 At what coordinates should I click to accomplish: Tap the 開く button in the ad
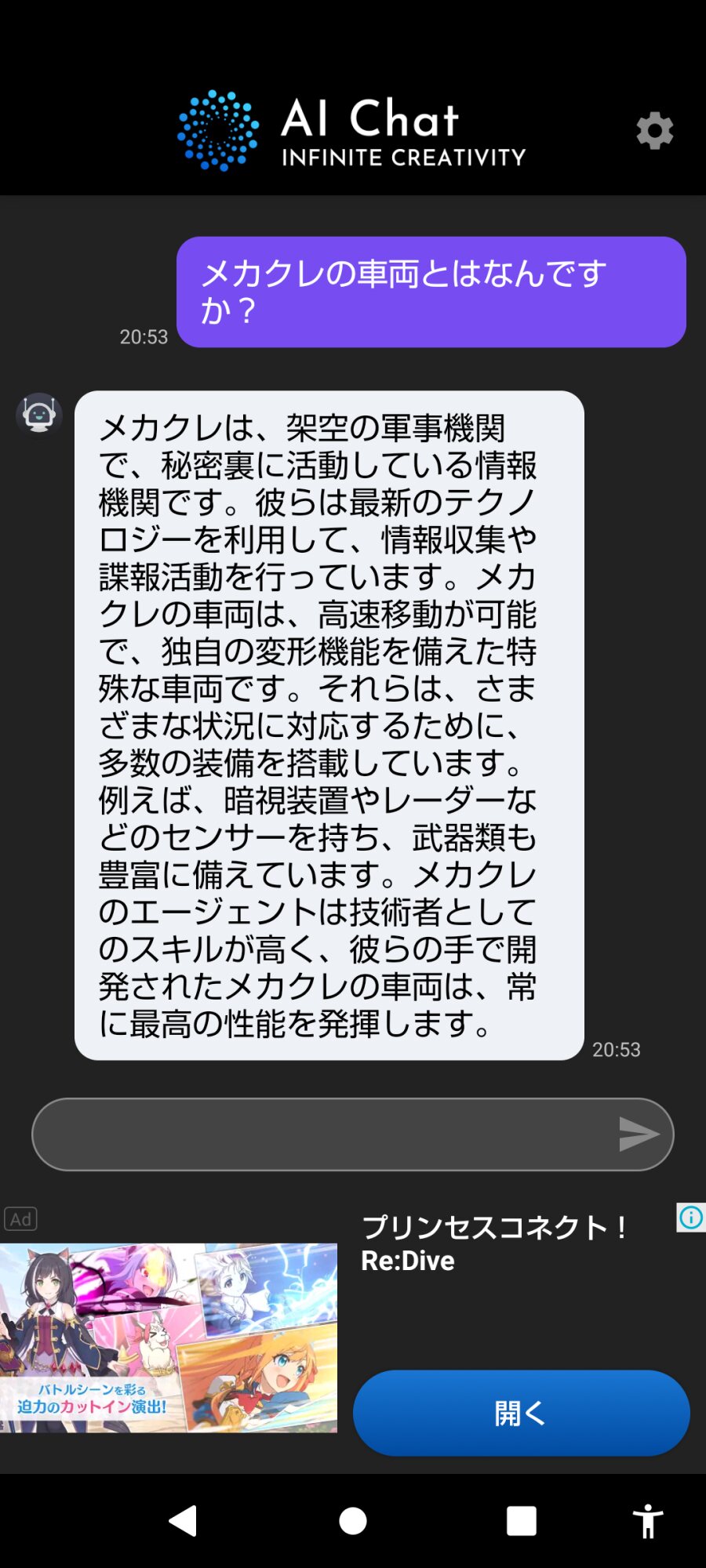point(521,1413)
